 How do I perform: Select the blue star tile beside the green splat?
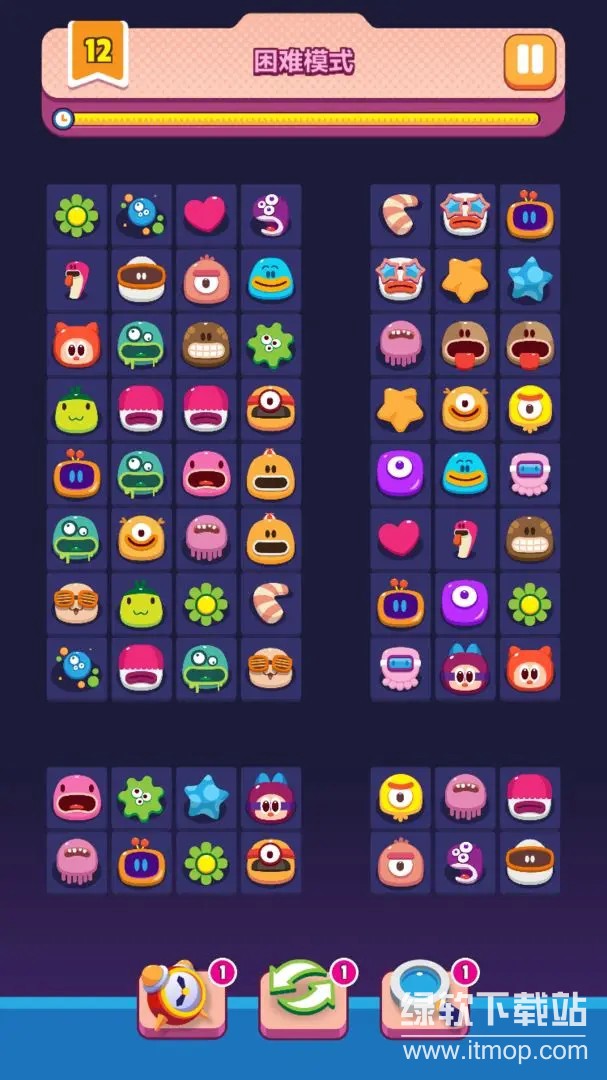click(206, 797)
